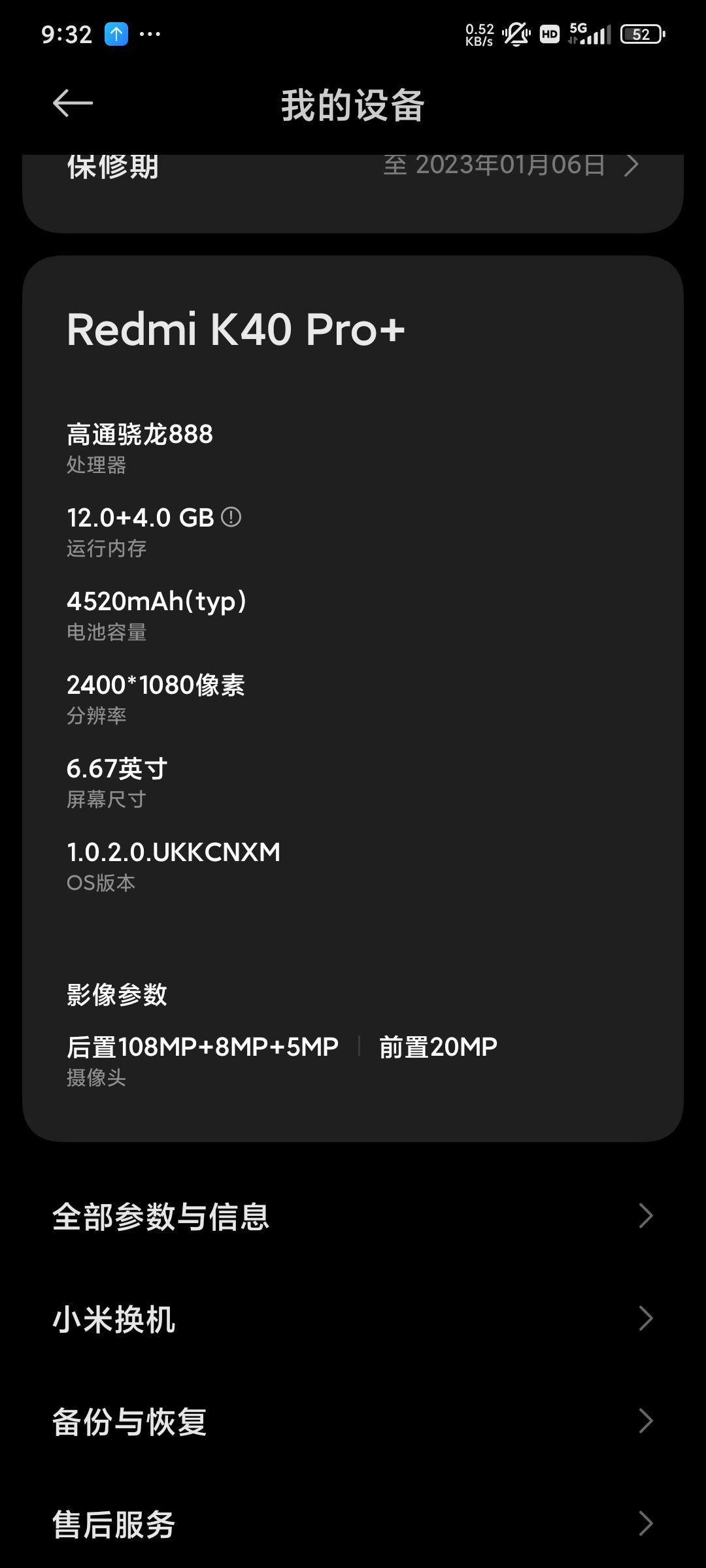
Task: Tap the muted bell icon in status bar
Action: click(516, 34)
